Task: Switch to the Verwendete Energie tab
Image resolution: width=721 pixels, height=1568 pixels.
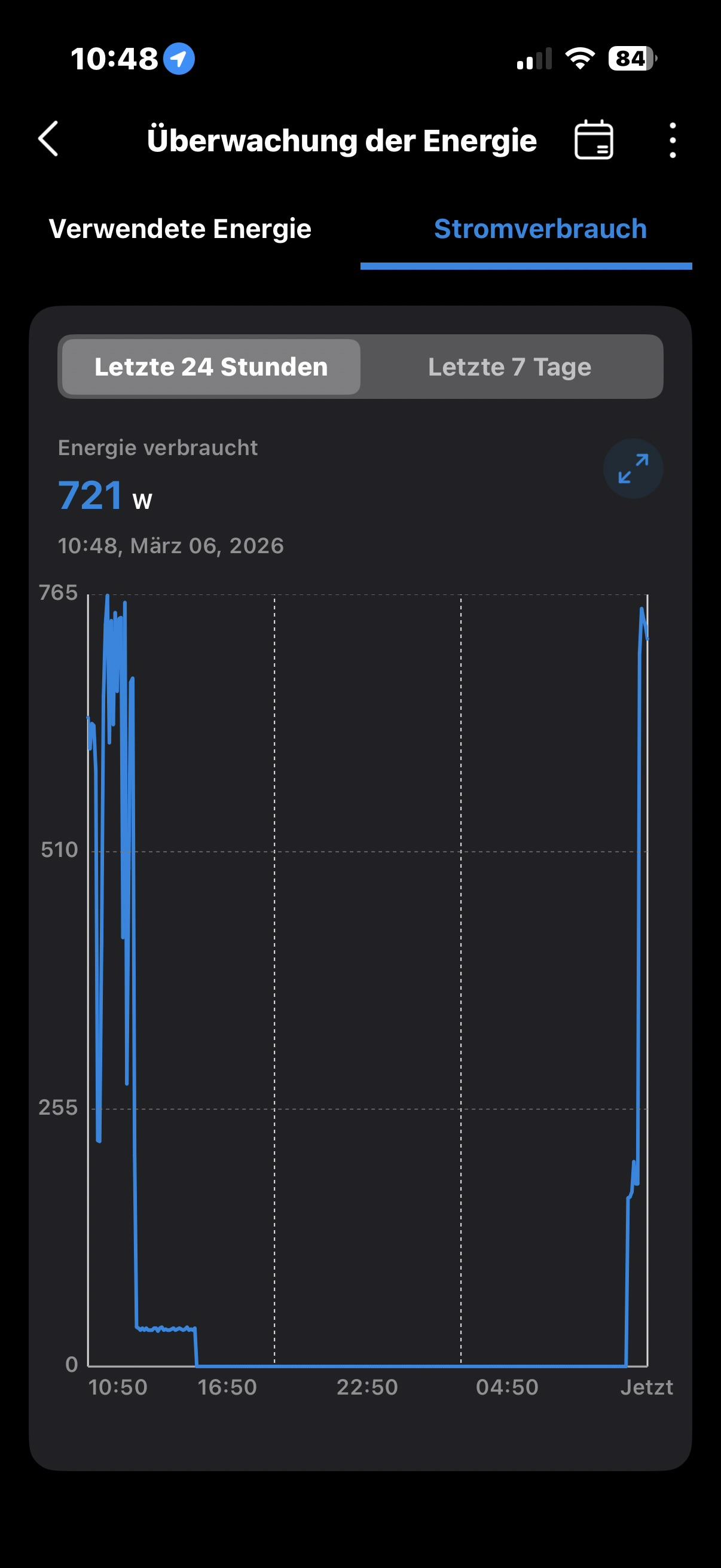Action: coord(180,229)
